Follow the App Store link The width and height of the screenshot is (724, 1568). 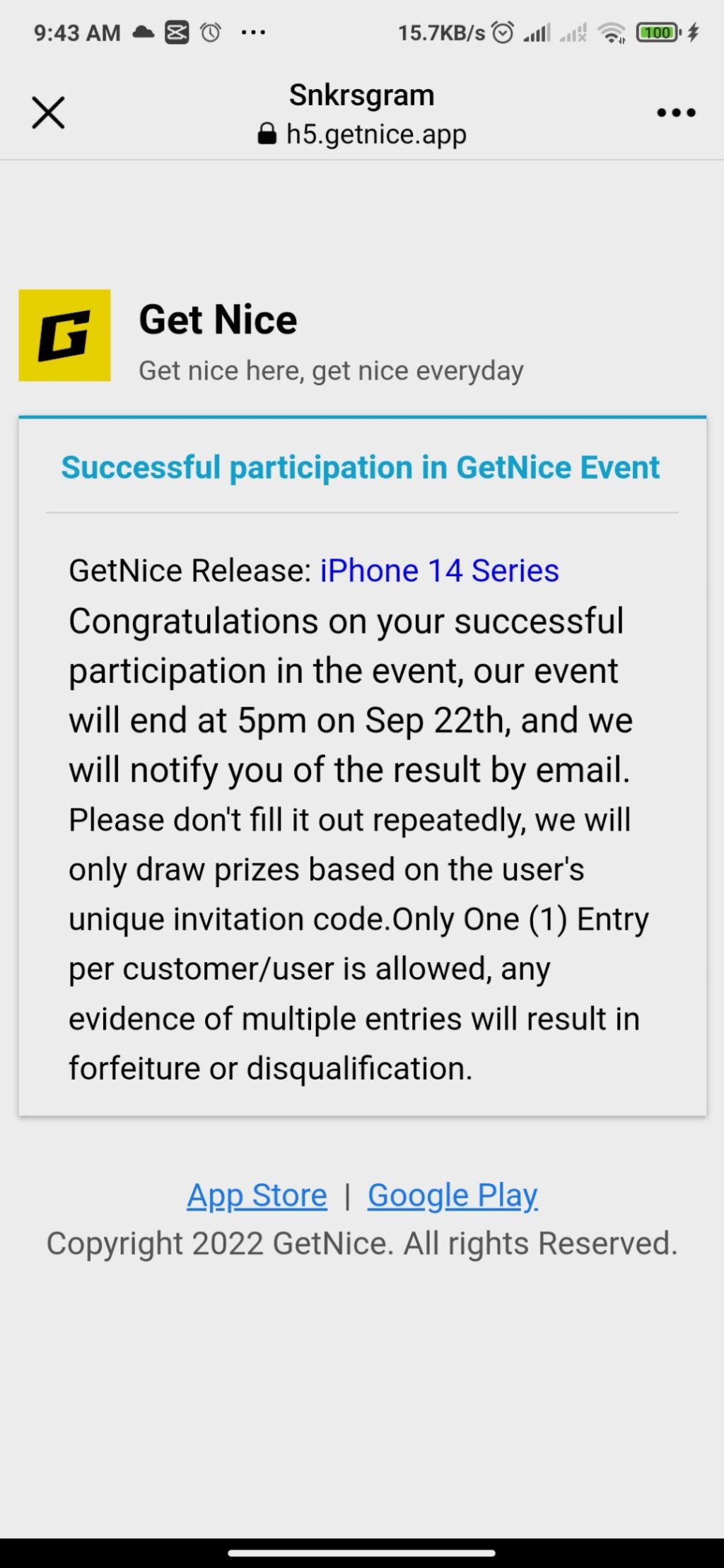pyautogui.click(x=257, y=1195)
